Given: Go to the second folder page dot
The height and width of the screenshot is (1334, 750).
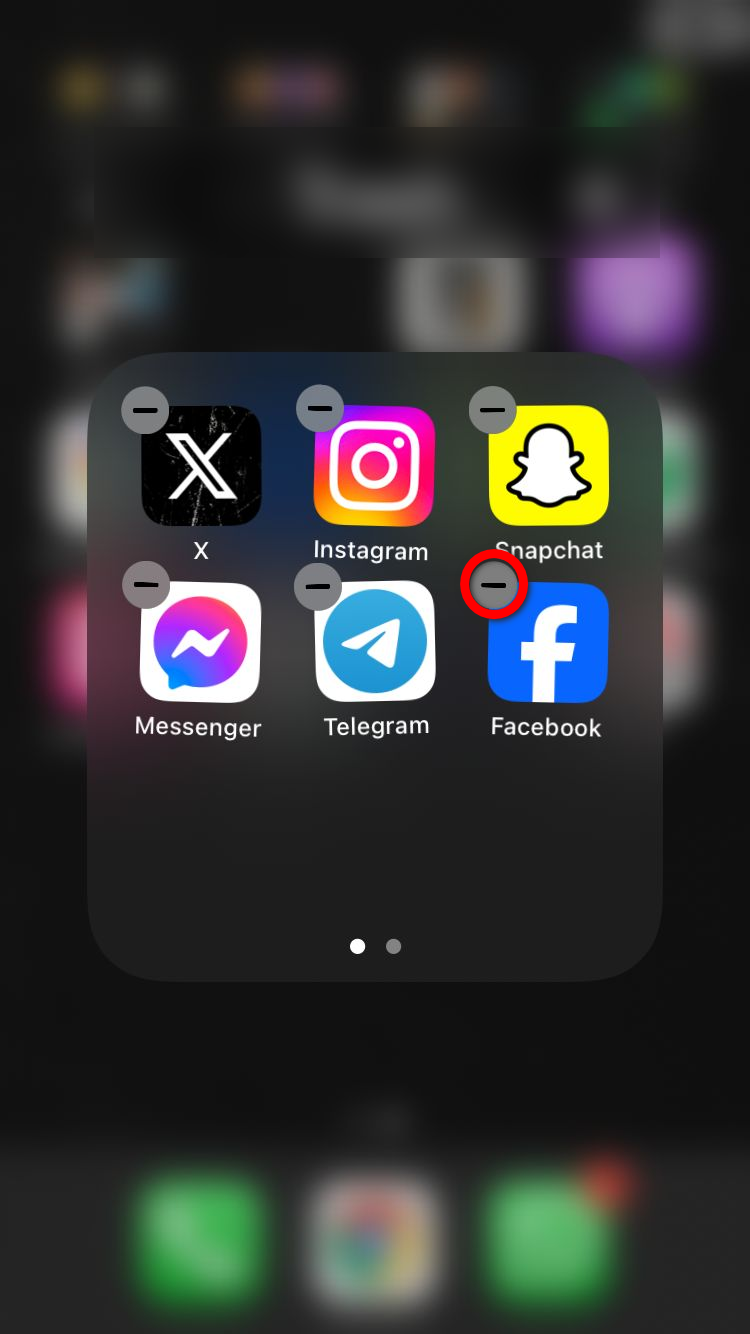Looking at the screenshot, I should point(393,946).
